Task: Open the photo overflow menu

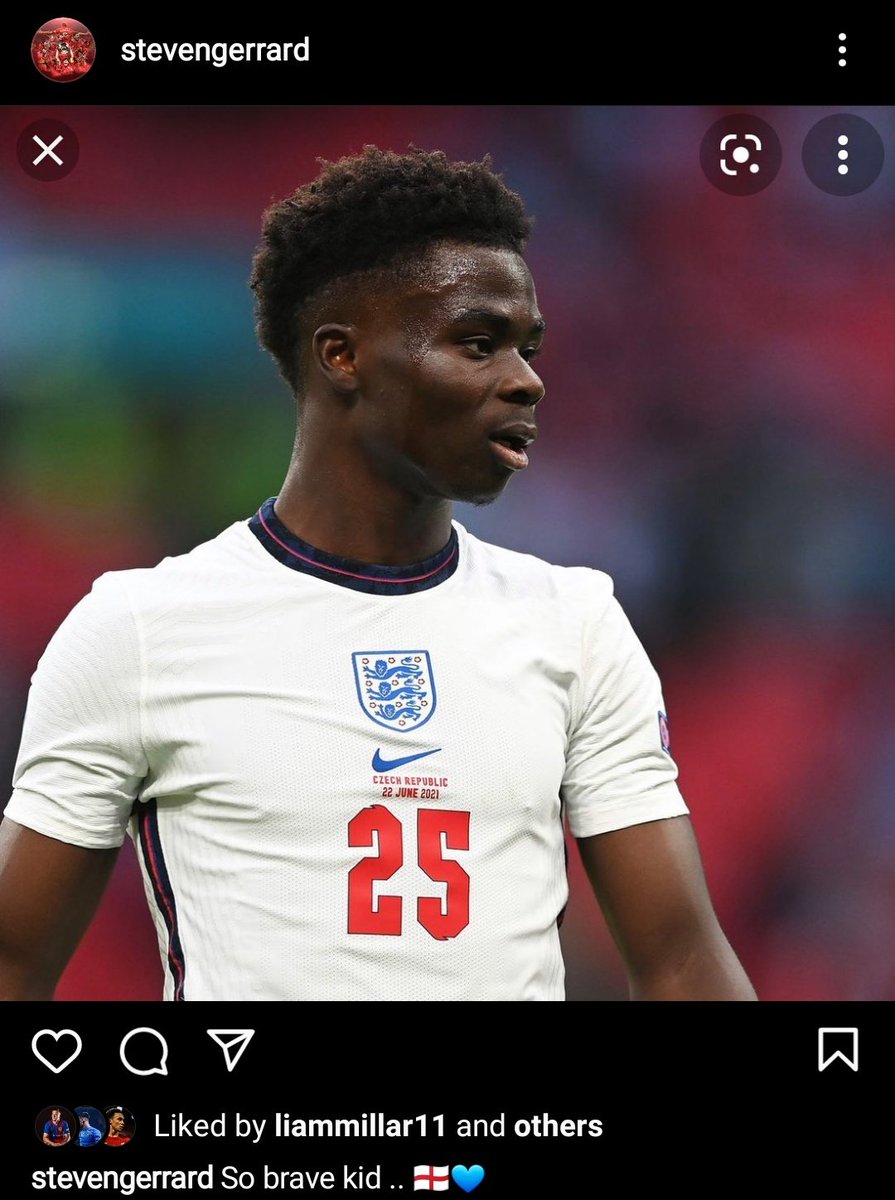Action: coord(842,155)
